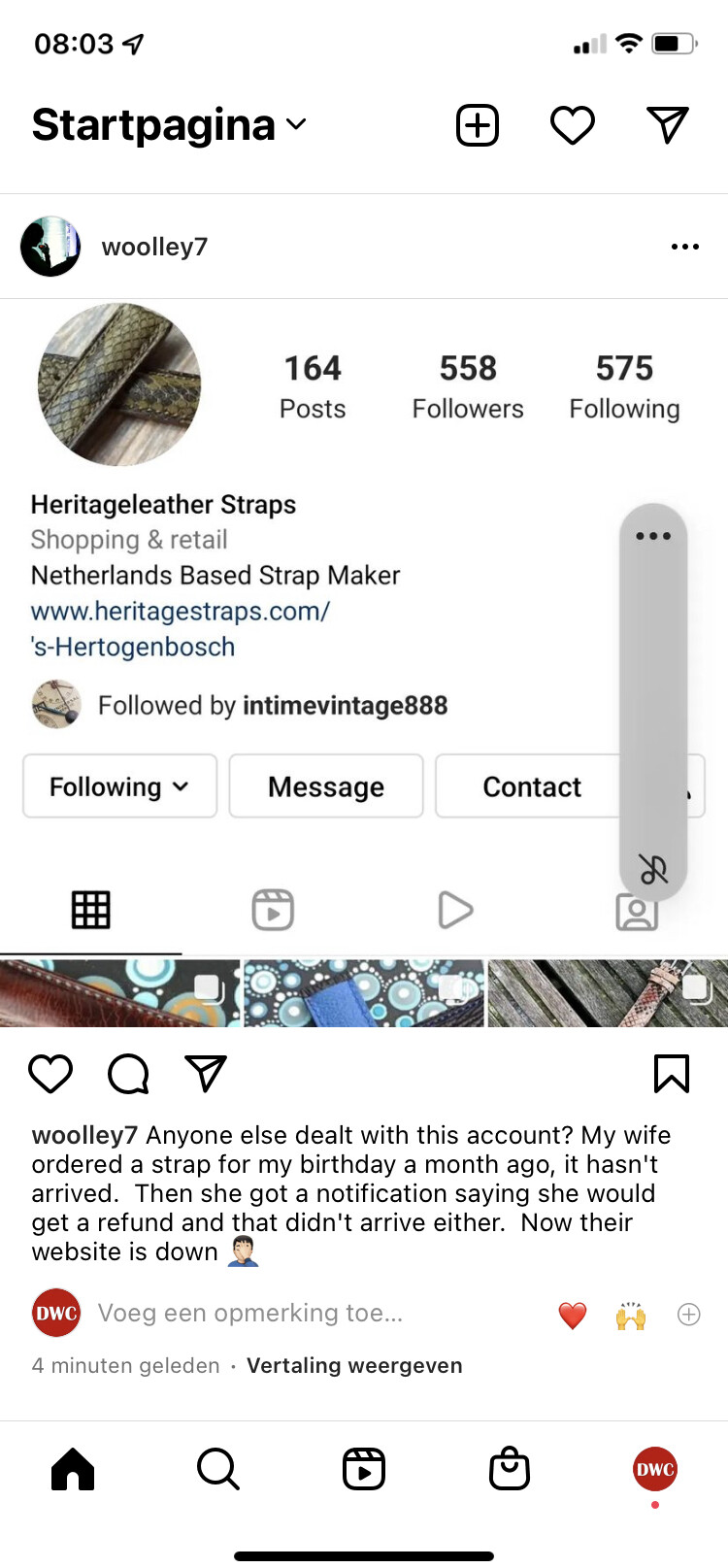Bookmark woolley7's post

coord(672,1074)
